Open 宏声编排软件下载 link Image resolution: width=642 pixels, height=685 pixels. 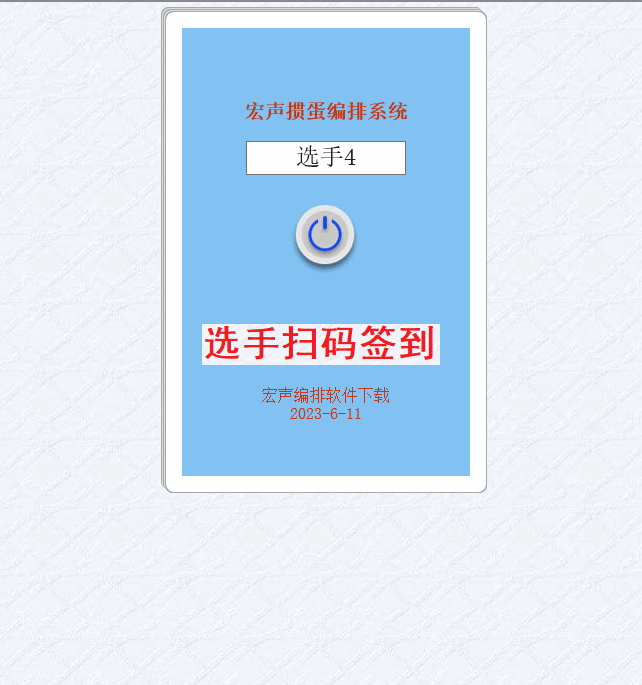325,396
